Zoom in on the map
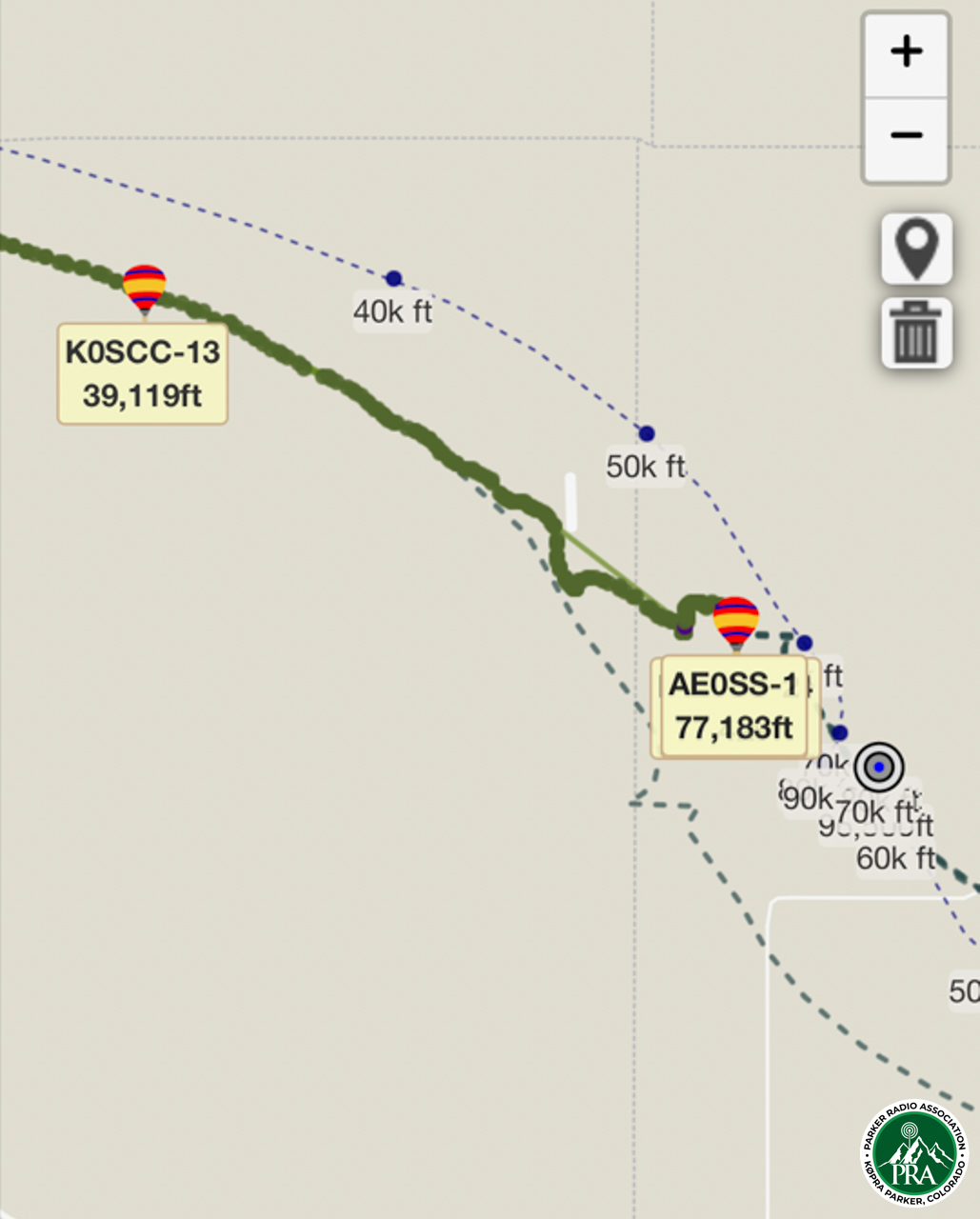This screenshot has width=980, height=1219. pos(906,53)
